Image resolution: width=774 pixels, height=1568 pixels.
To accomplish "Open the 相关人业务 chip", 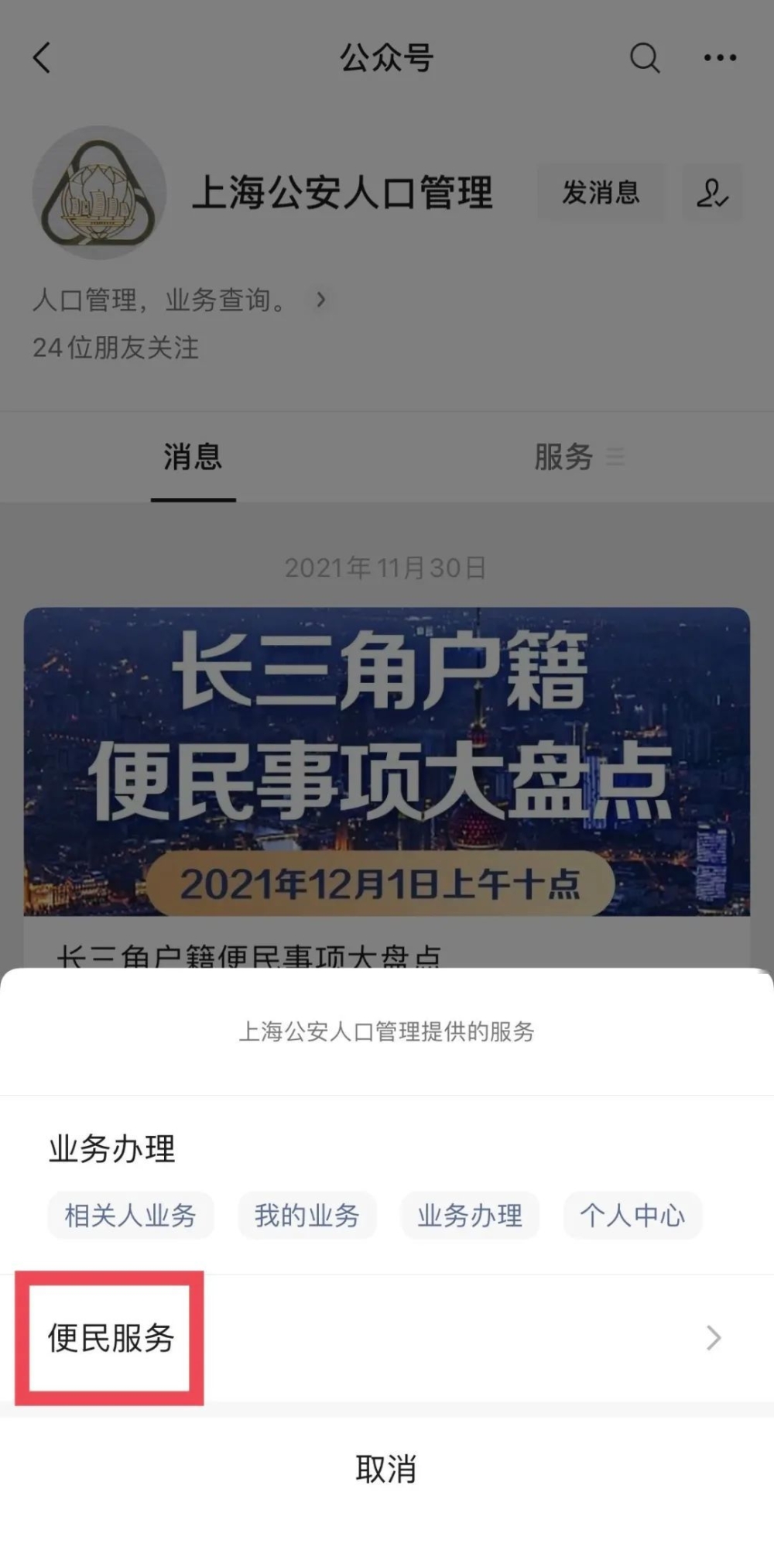I will pos(130,1215).
